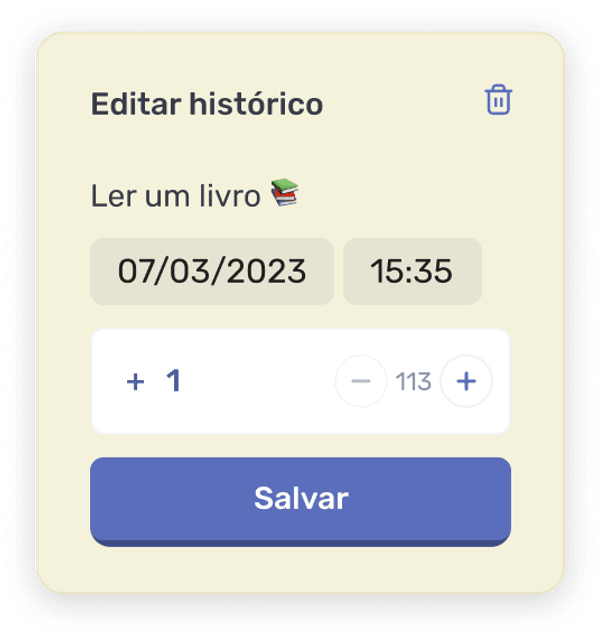This screenshot has height=635, width=600.
Task: Open the date picker showing 07/03/2023
Action: 212,271
